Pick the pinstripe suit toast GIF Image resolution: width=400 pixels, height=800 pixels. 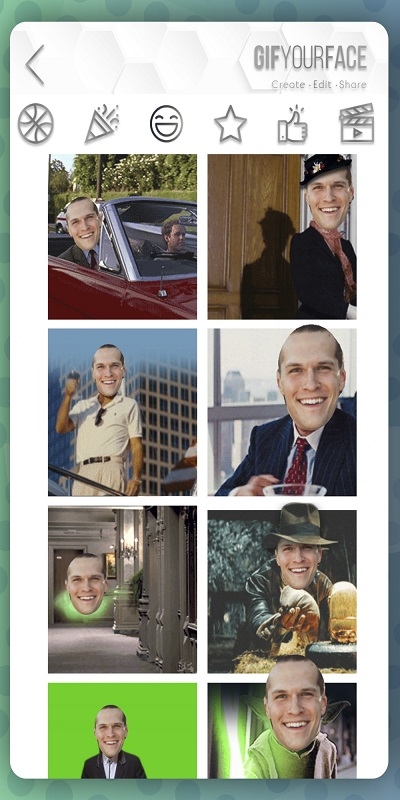(x=282, y=412)
